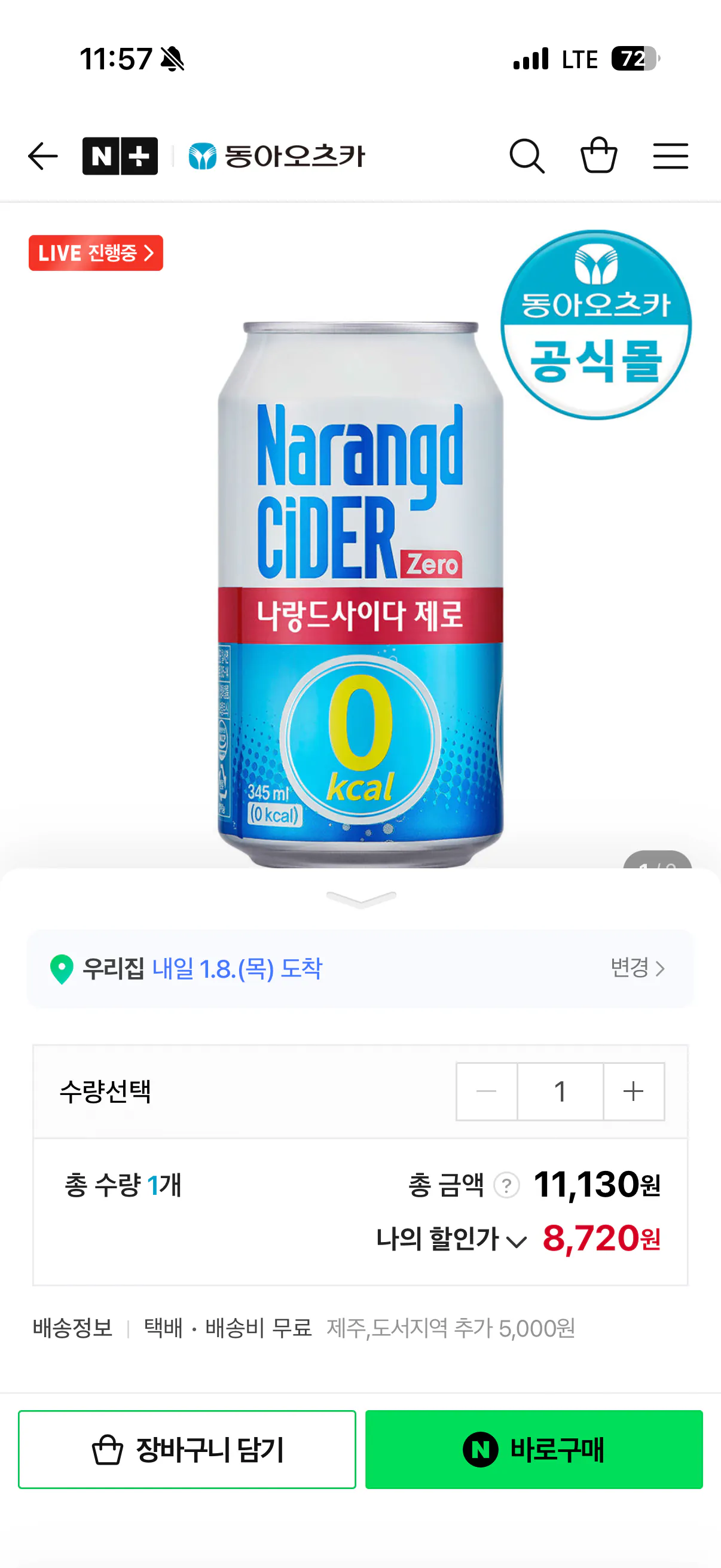Screen dimensions: 721x1568
Task: Decrease quantity with the minus stepper
Action: click(486, 1091)
